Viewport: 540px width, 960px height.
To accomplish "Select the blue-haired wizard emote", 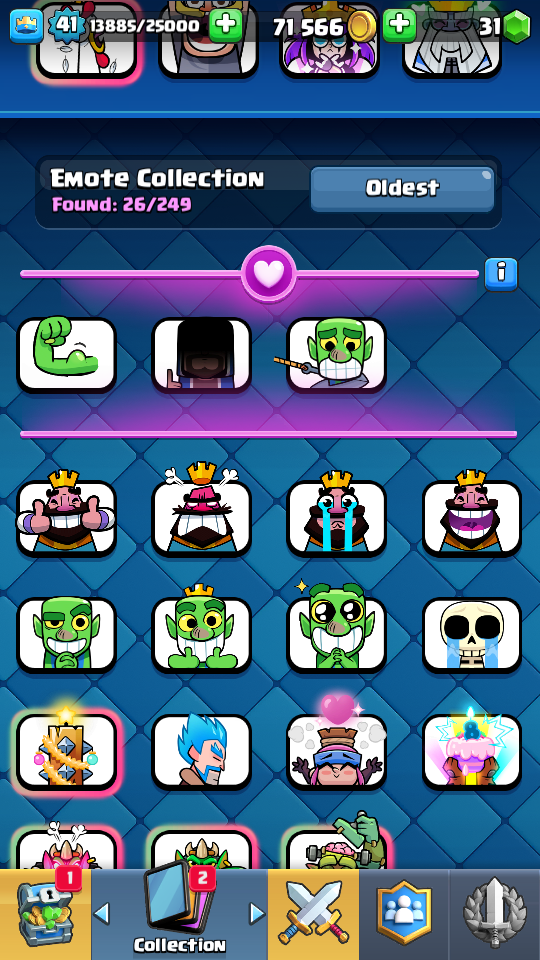I will (x=201, y=751).
